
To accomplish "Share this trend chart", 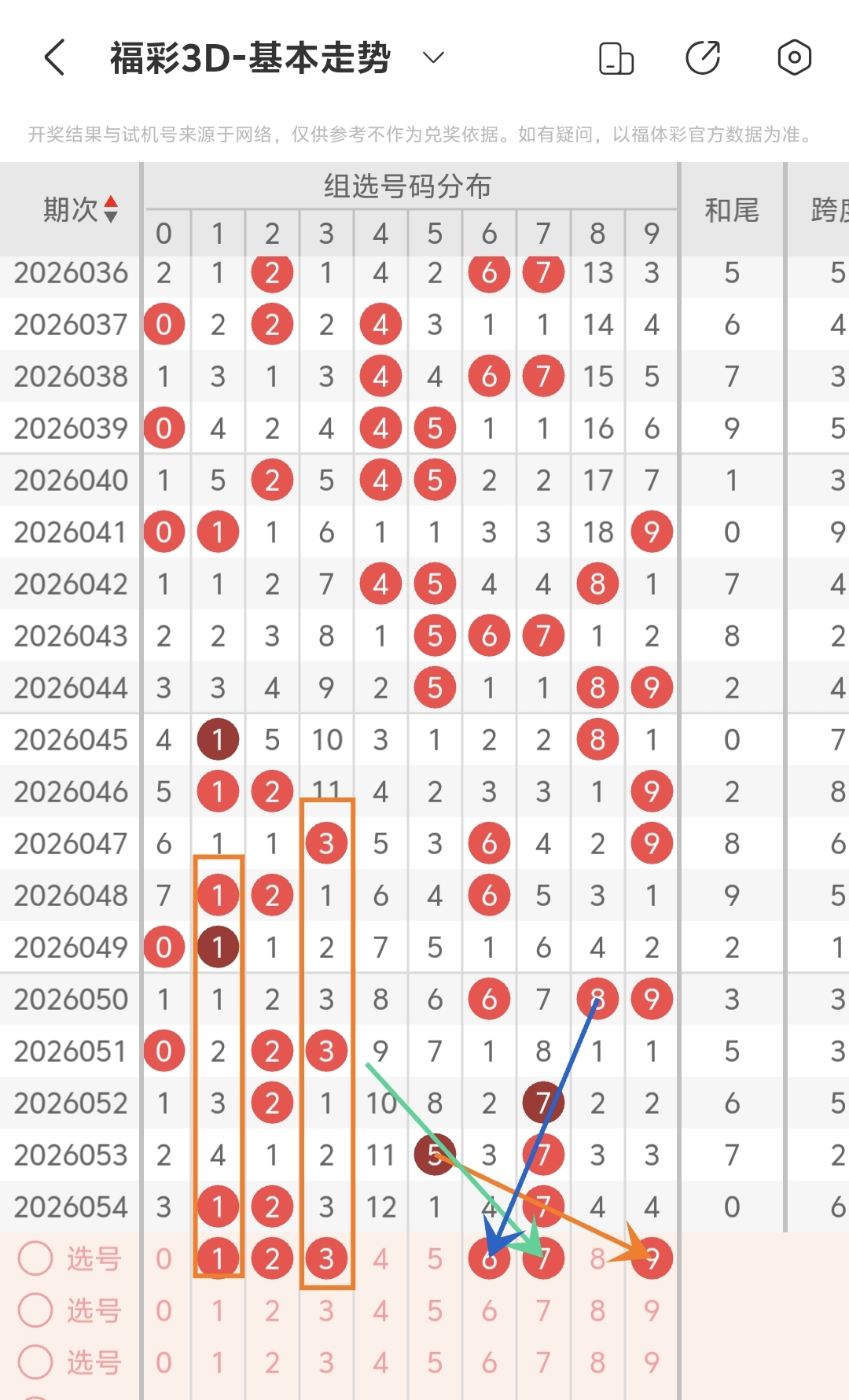I will (x=703, y=57).
